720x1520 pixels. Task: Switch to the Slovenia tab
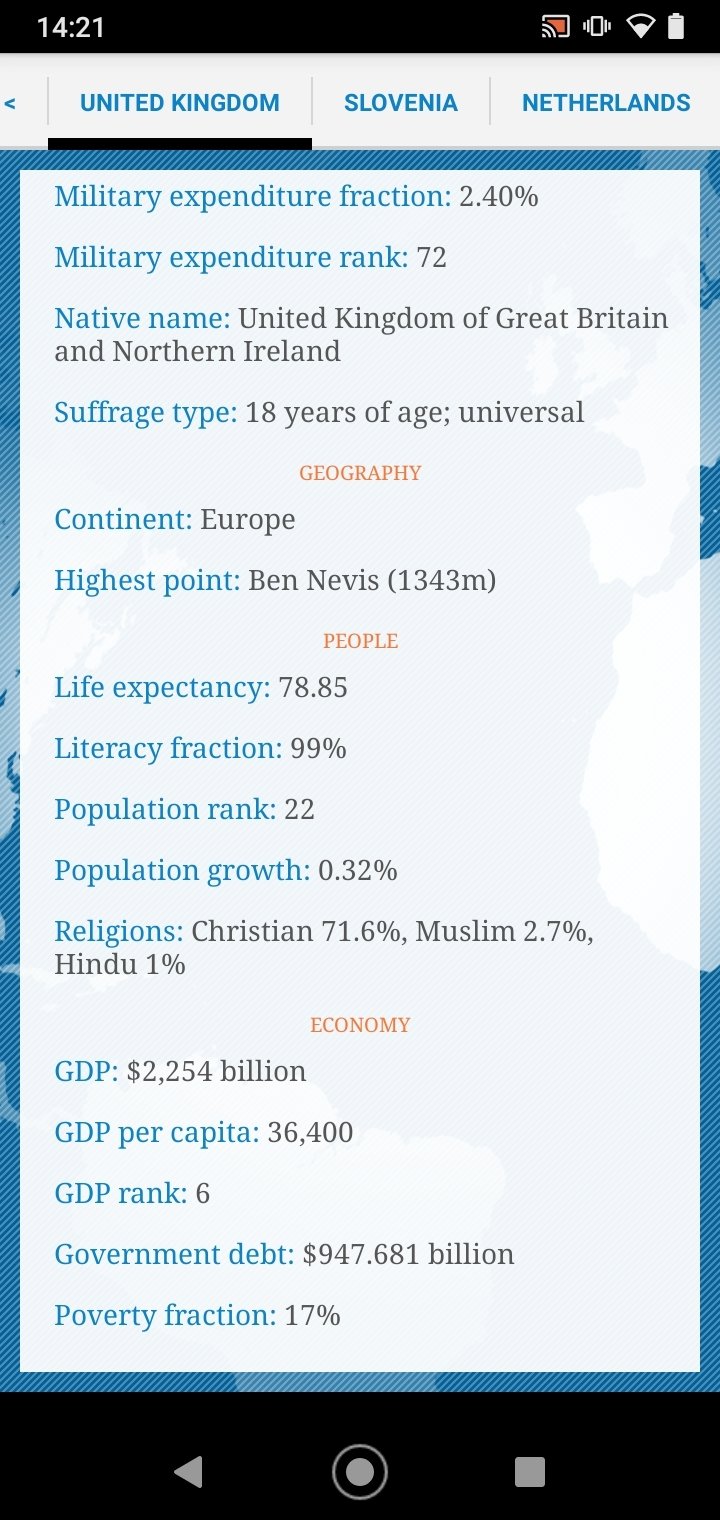[401, 103]
